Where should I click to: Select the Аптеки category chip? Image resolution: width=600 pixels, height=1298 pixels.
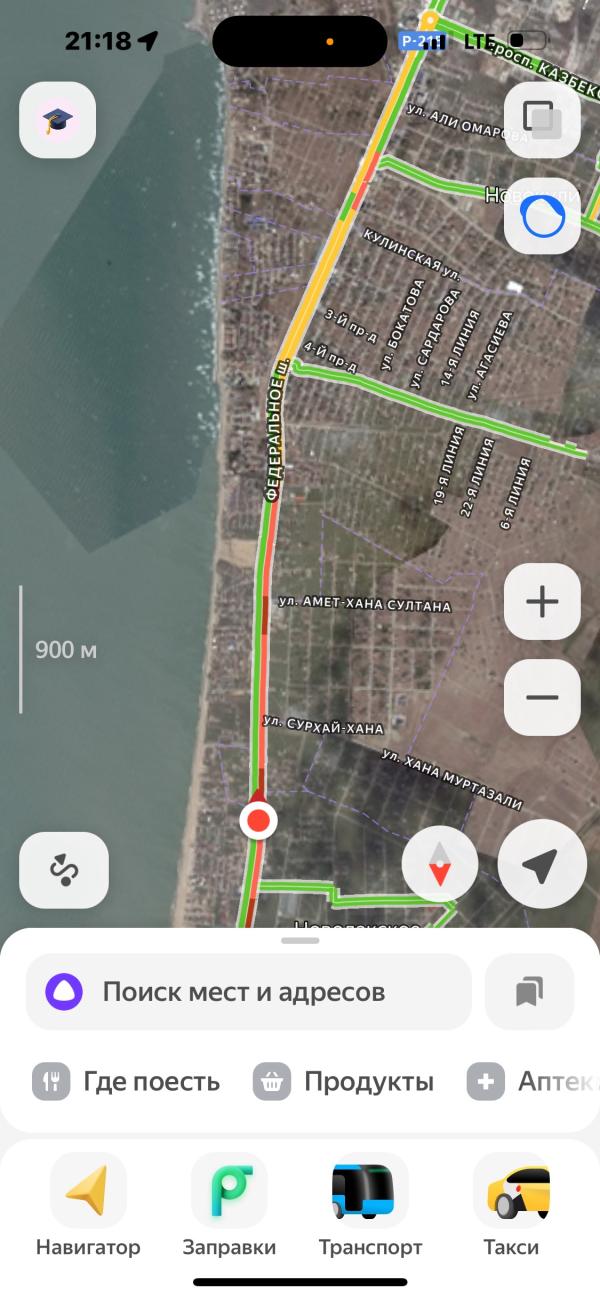click(x=534, y=1081)
